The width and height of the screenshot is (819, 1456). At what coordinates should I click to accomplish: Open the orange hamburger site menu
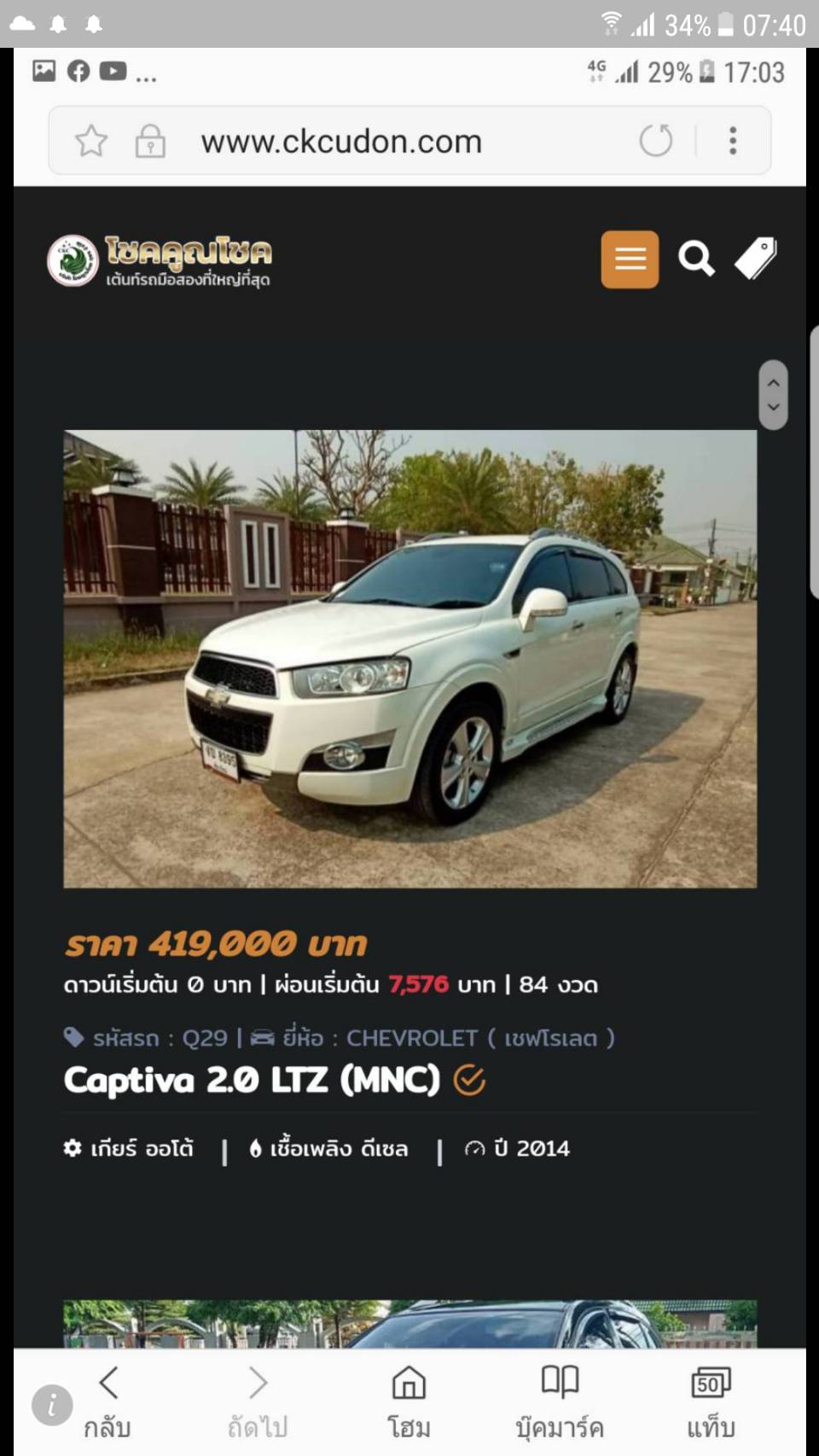[x=630, y=259]
